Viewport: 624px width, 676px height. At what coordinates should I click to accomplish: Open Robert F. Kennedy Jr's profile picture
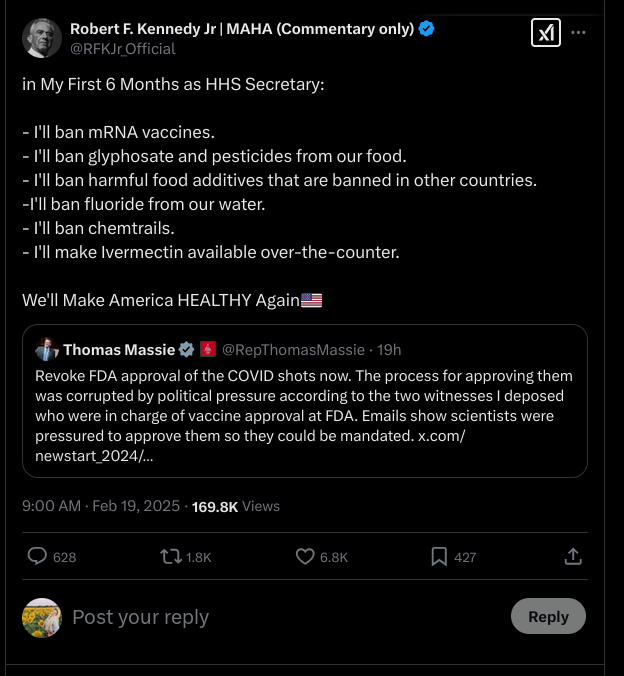42,38
